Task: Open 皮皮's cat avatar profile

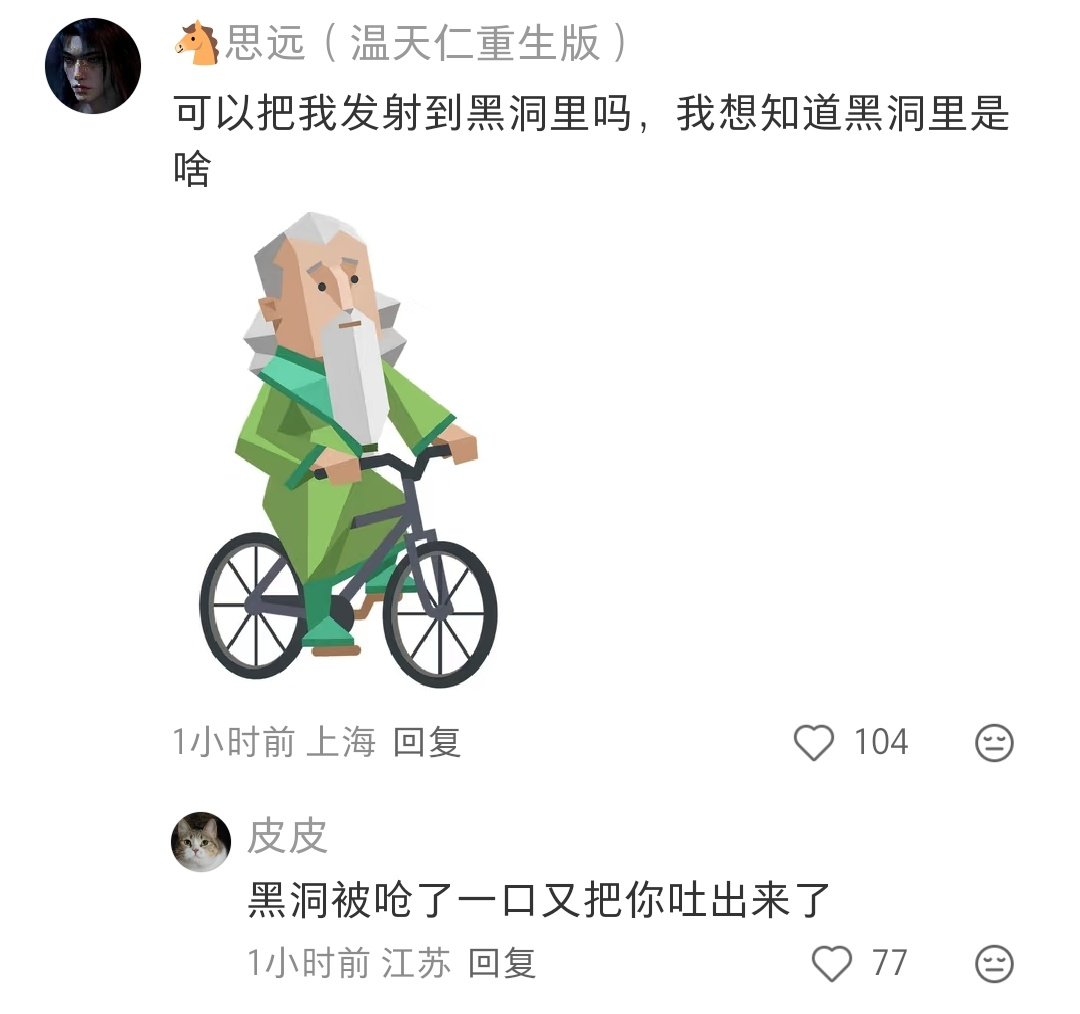Action: pyautogui.click(x=201, y=841)
